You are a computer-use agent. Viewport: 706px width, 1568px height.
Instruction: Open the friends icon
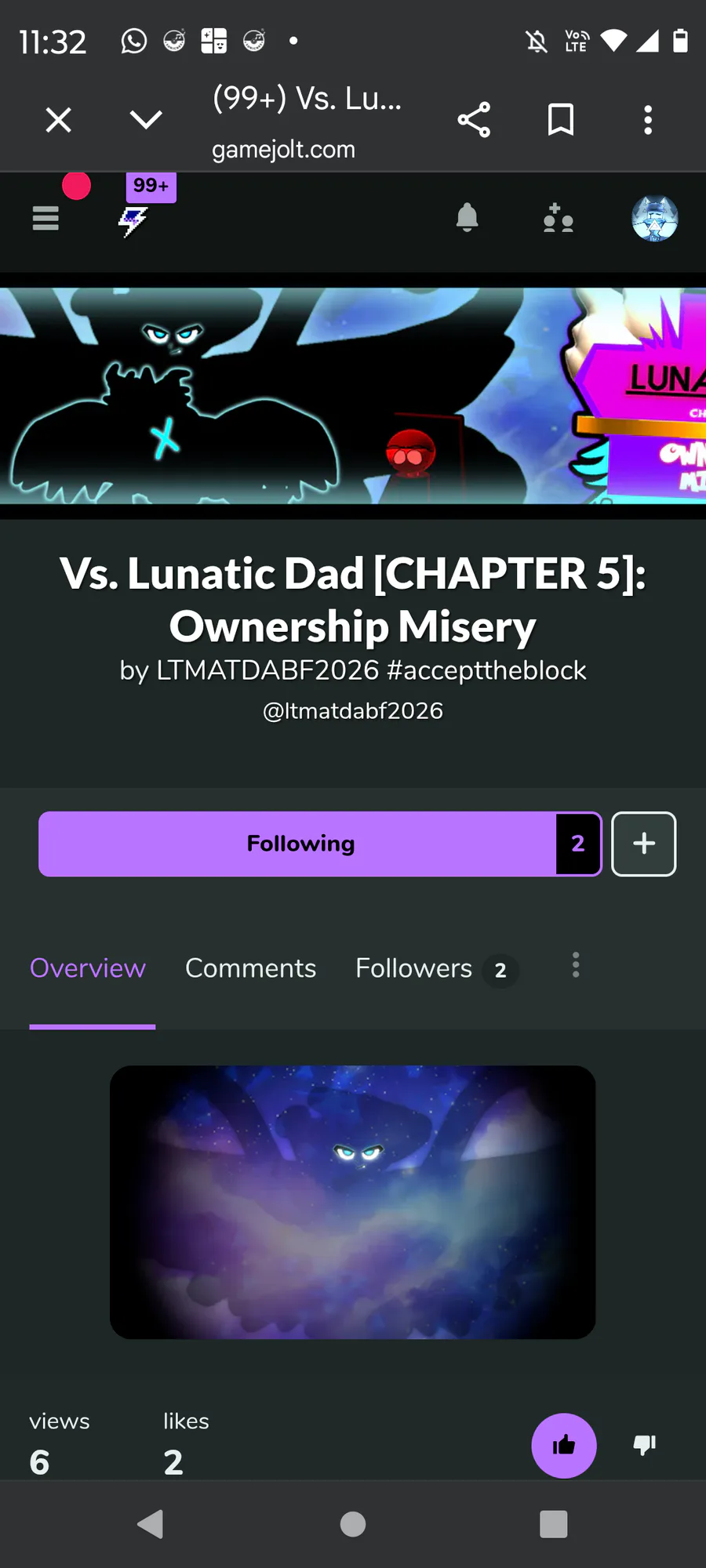(558, 219)
